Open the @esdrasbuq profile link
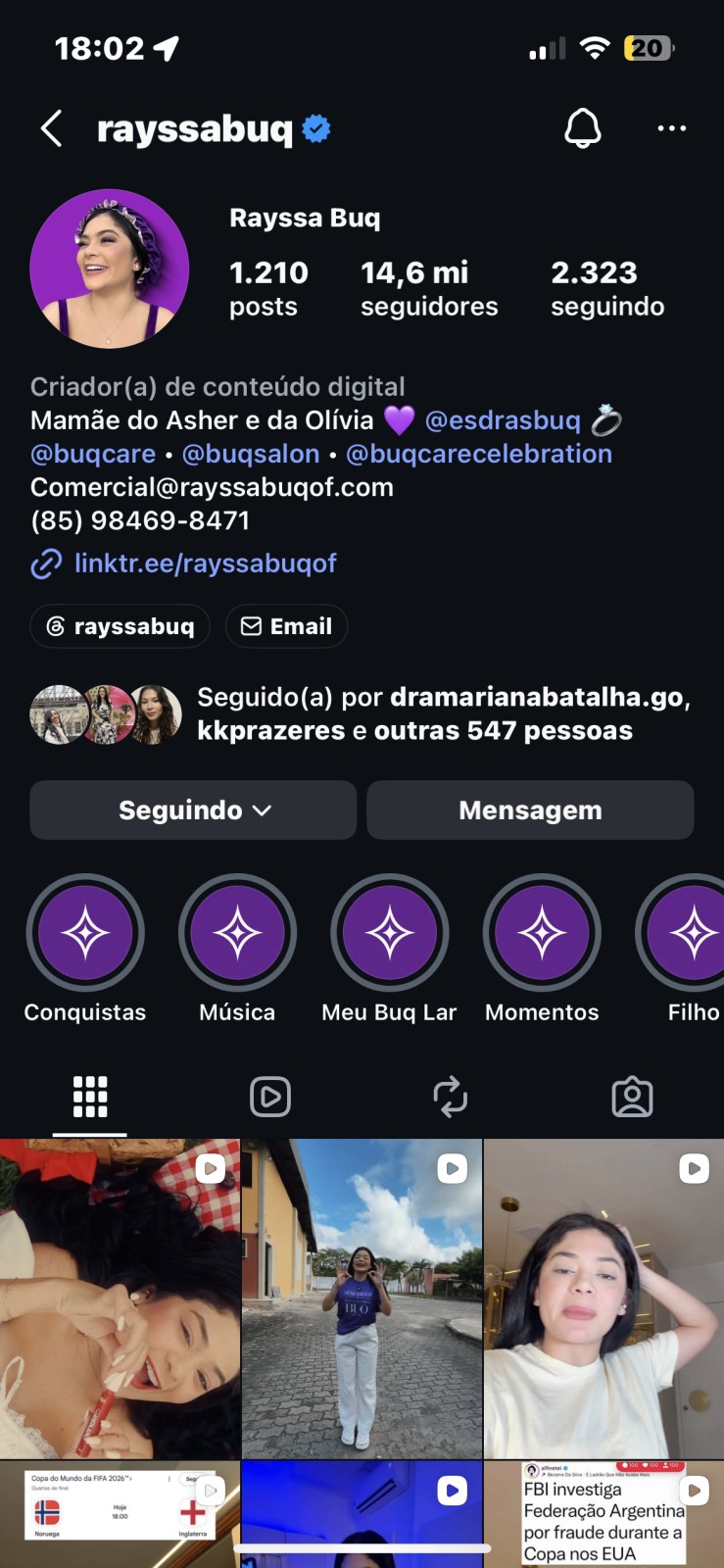Image resolution: width=724 pixels, height=1568 pixels. (503, 420)
